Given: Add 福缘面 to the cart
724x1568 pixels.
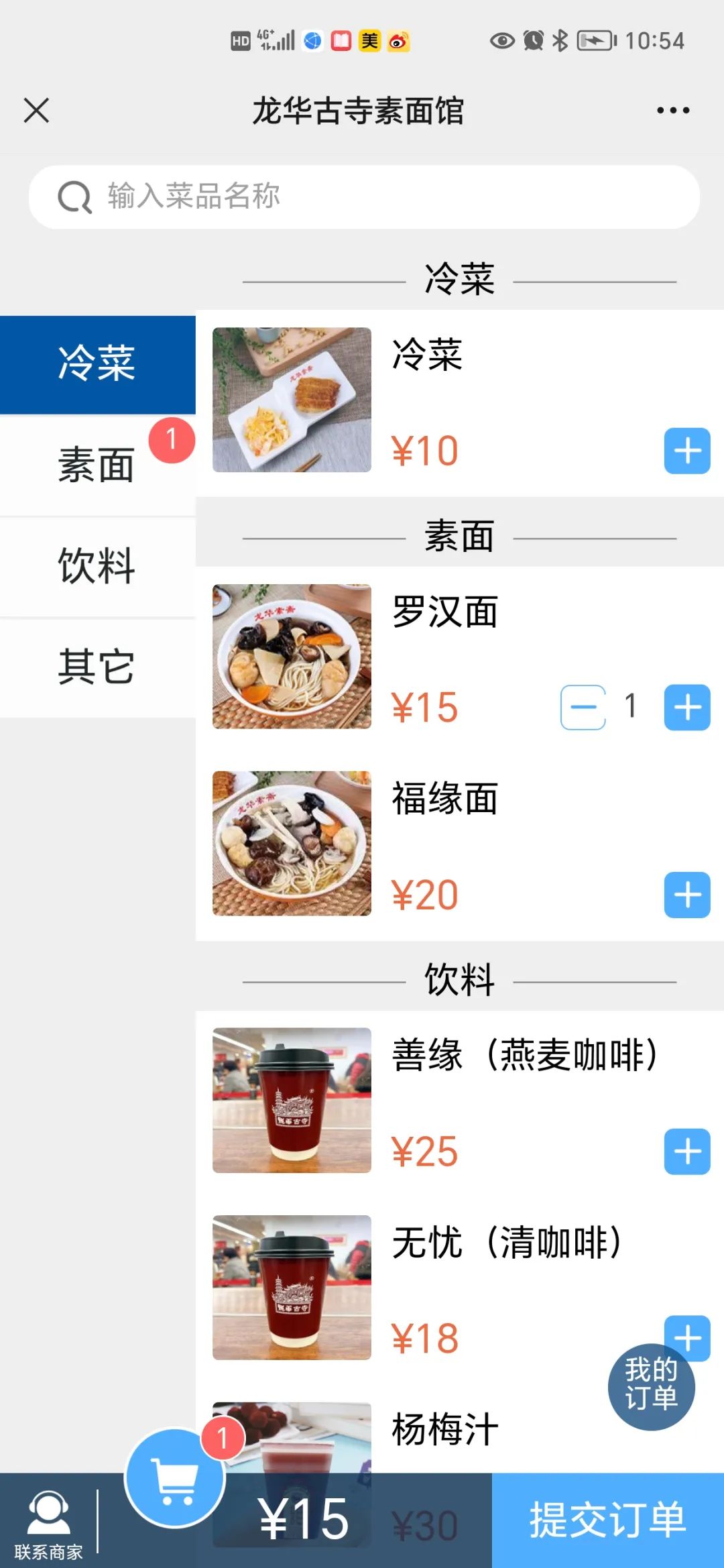Looking at the screenshot, I should (687, 895).
